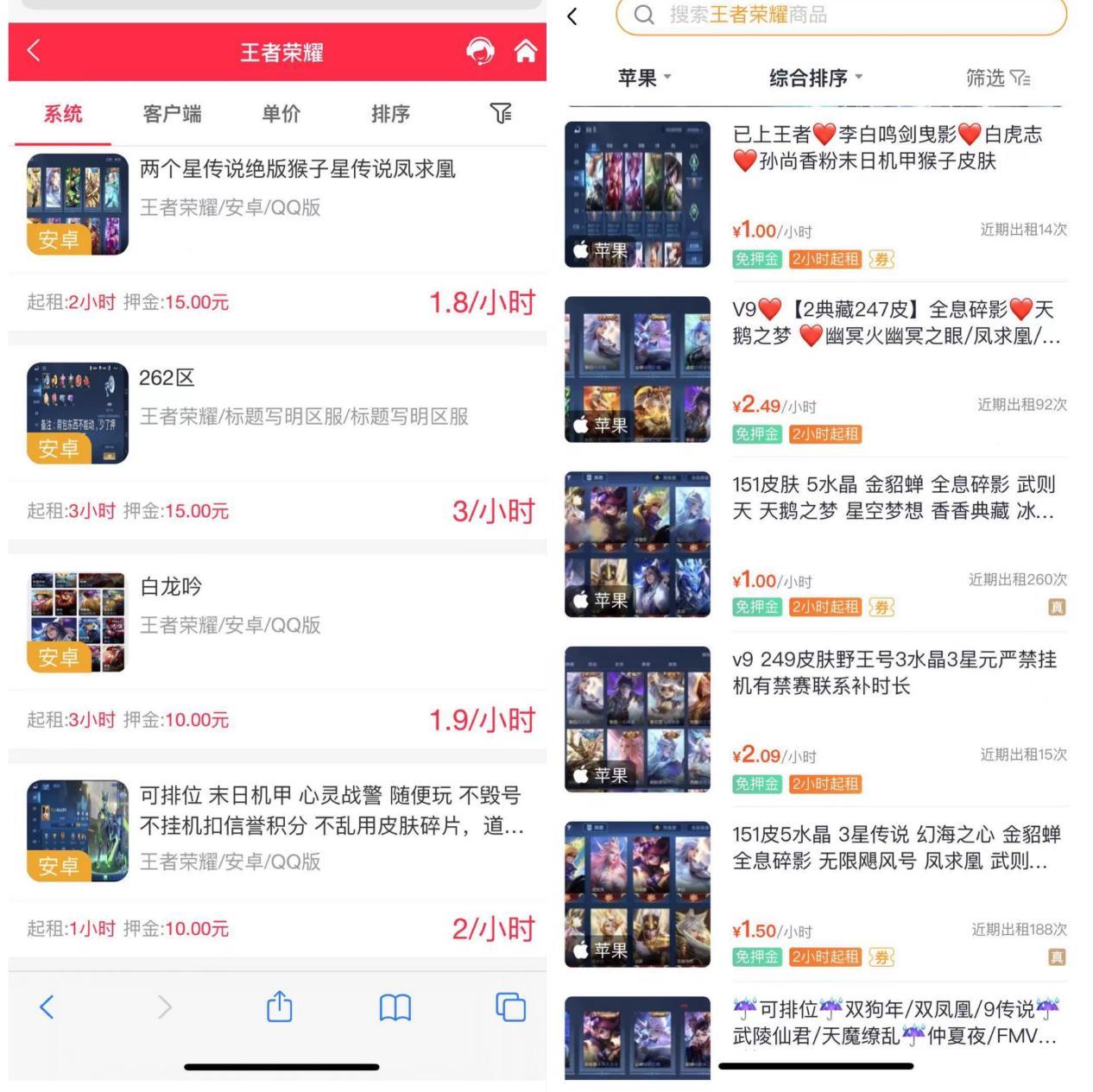Open listing 151皮5水晶 3星传说 幻海之心

(x=895, y=848)
